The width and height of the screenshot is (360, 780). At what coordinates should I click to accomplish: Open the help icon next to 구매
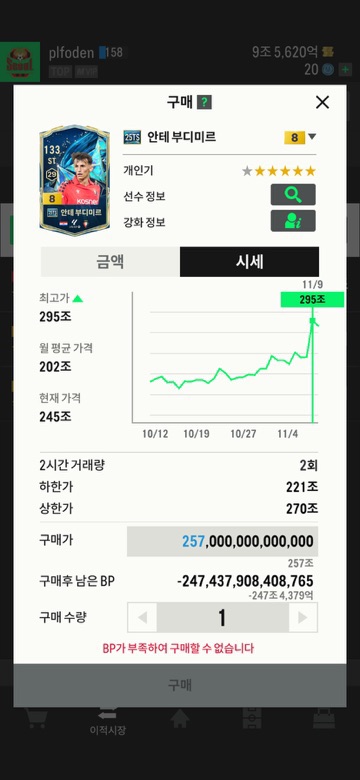(204, 102)
